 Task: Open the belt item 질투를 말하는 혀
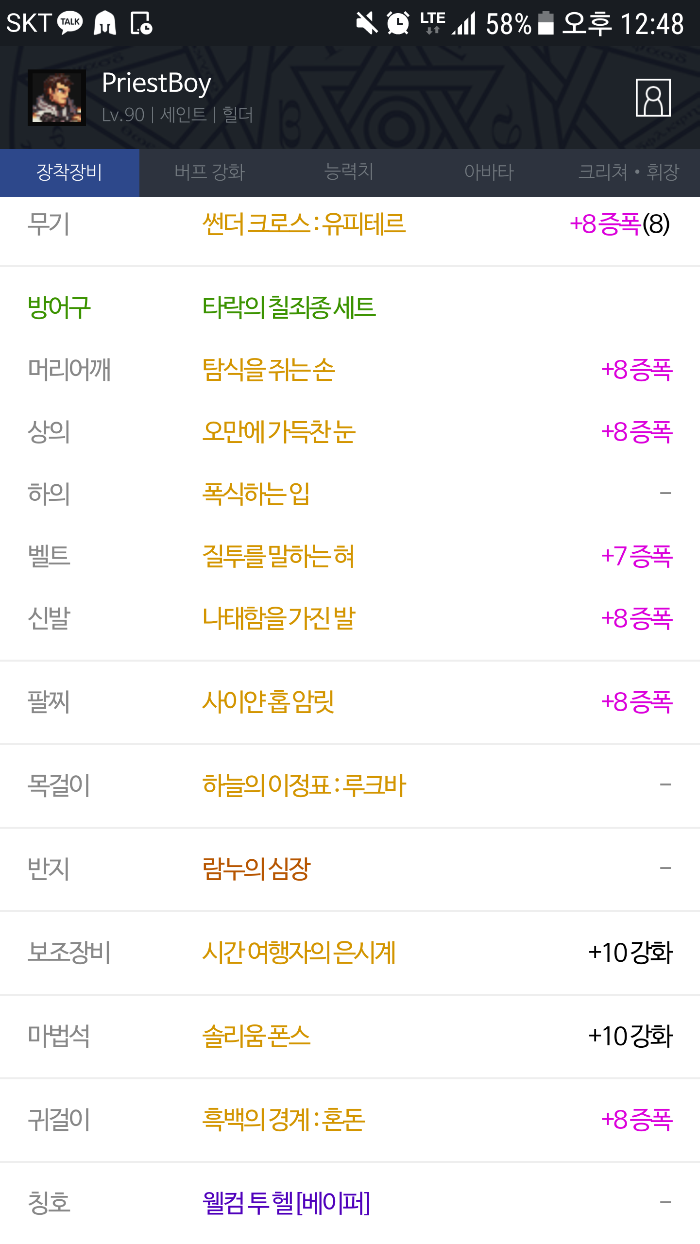[x=279, y=556]
